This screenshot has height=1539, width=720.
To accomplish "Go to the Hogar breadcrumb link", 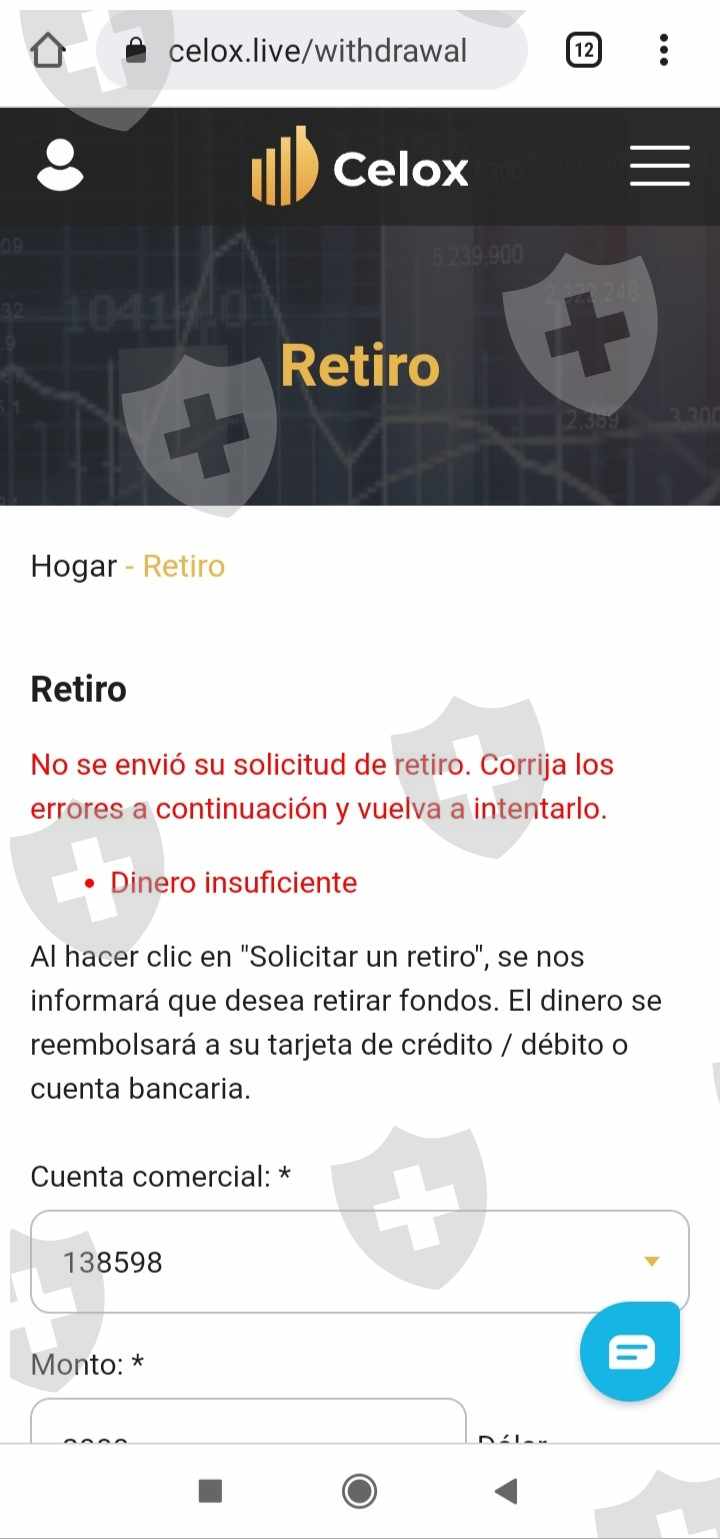I will (74, 566).
